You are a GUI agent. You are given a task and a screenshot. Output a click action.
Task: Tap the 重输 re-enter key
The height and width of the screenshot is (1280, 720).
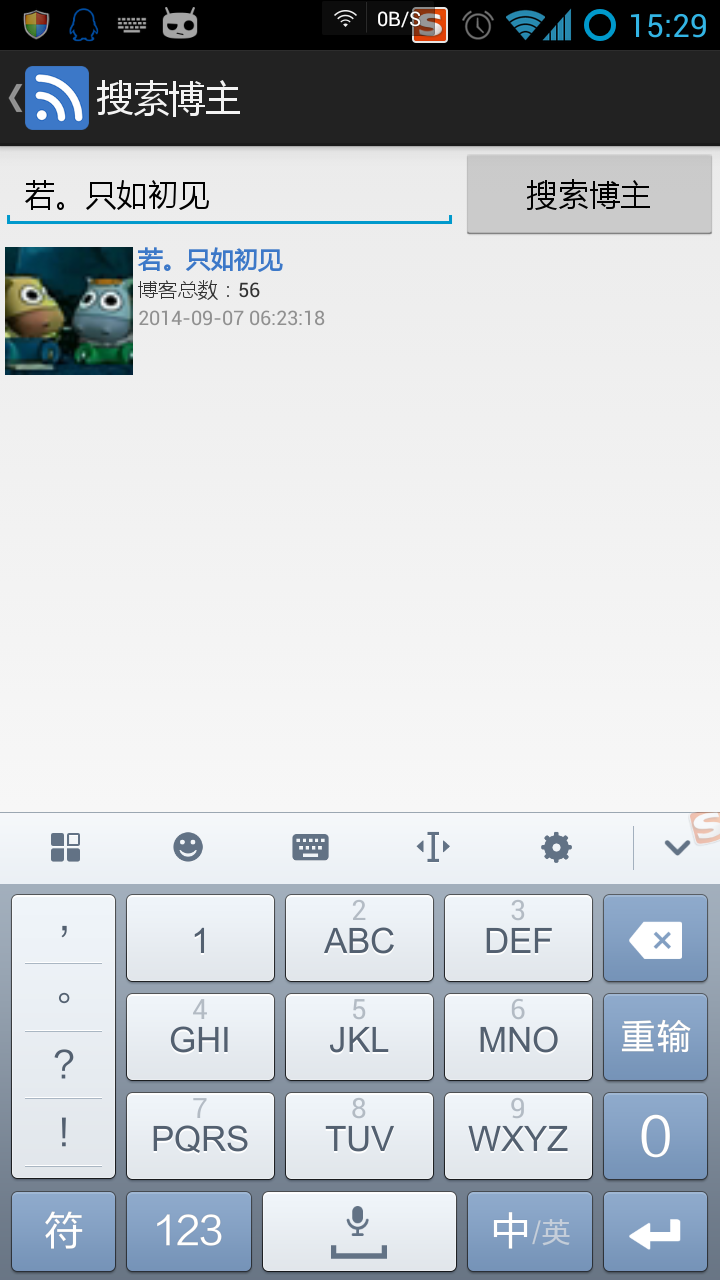655,1037
